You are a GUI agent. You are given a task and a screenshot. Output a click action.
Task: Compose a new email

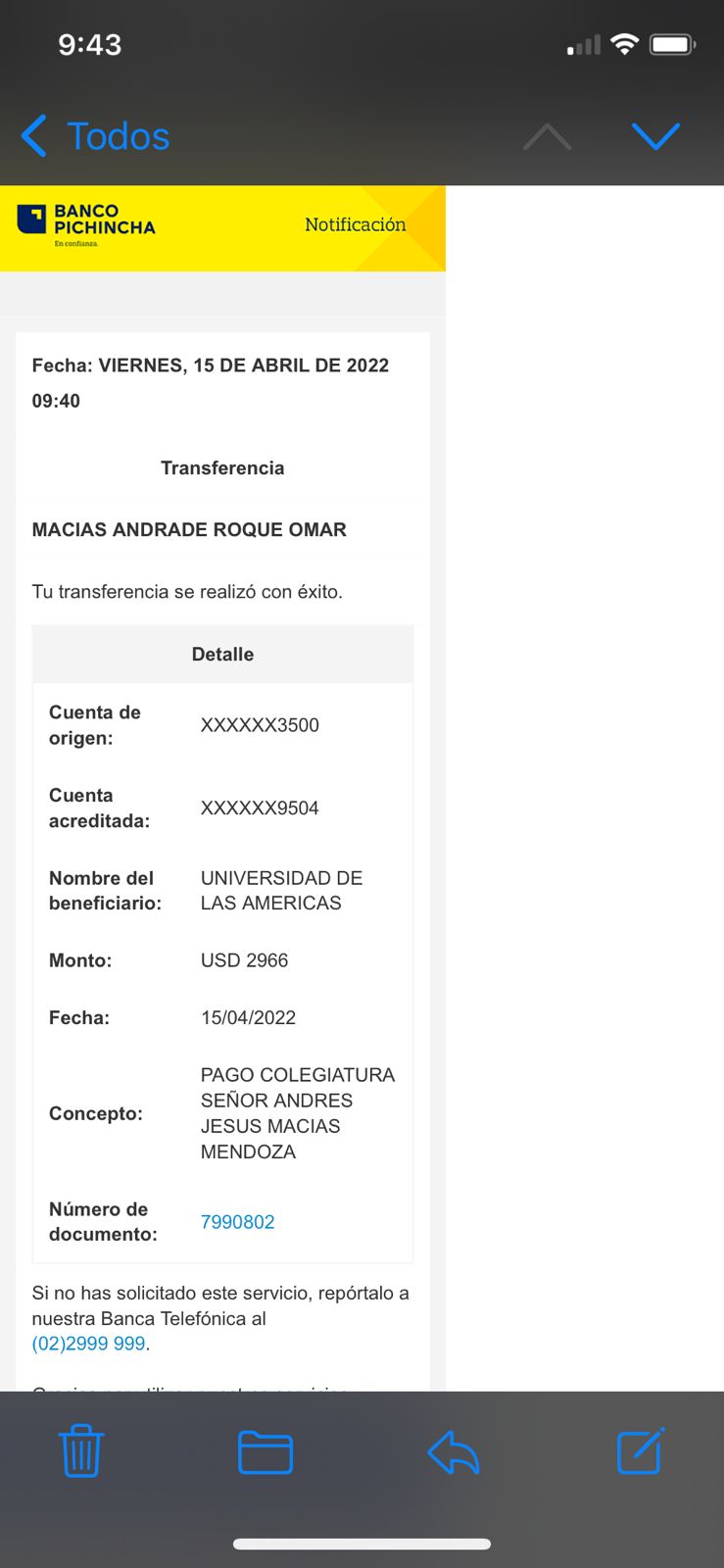tap(641, 1451)
